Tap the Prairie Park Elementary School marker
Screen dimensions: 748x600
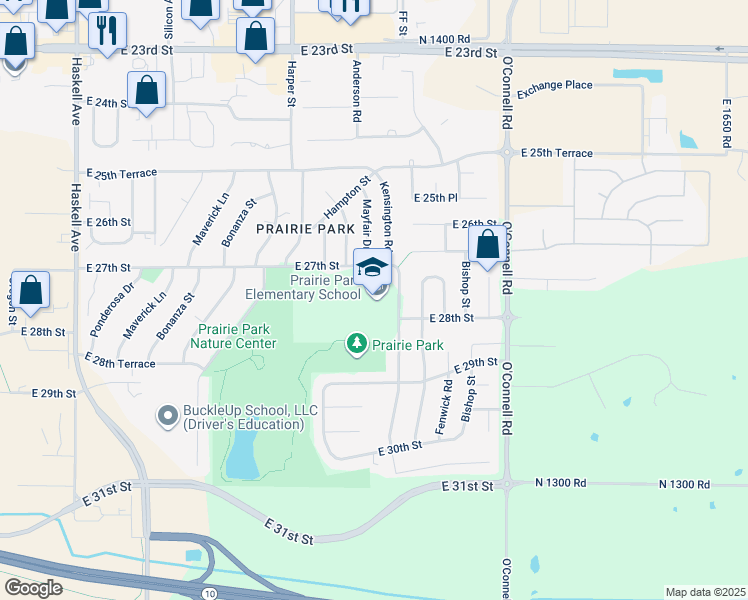point(373,269)
